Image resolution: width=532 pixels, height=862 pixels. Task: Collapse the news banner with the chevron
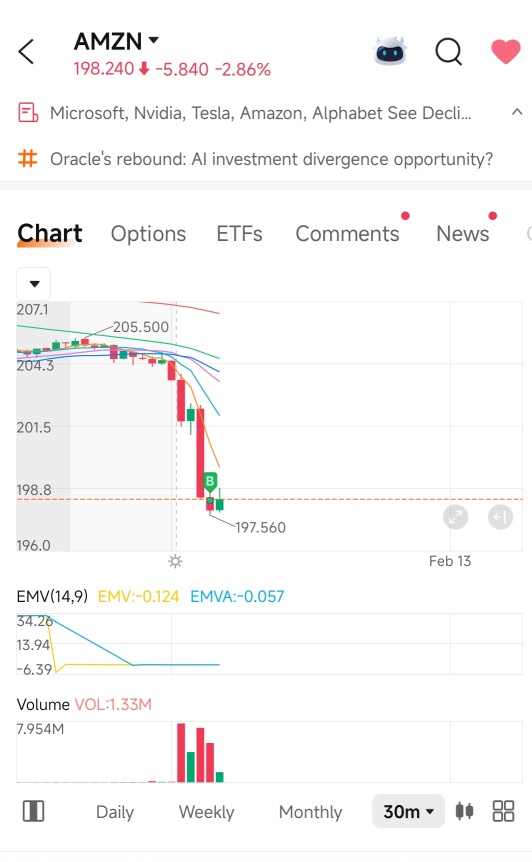pos(517,112)
